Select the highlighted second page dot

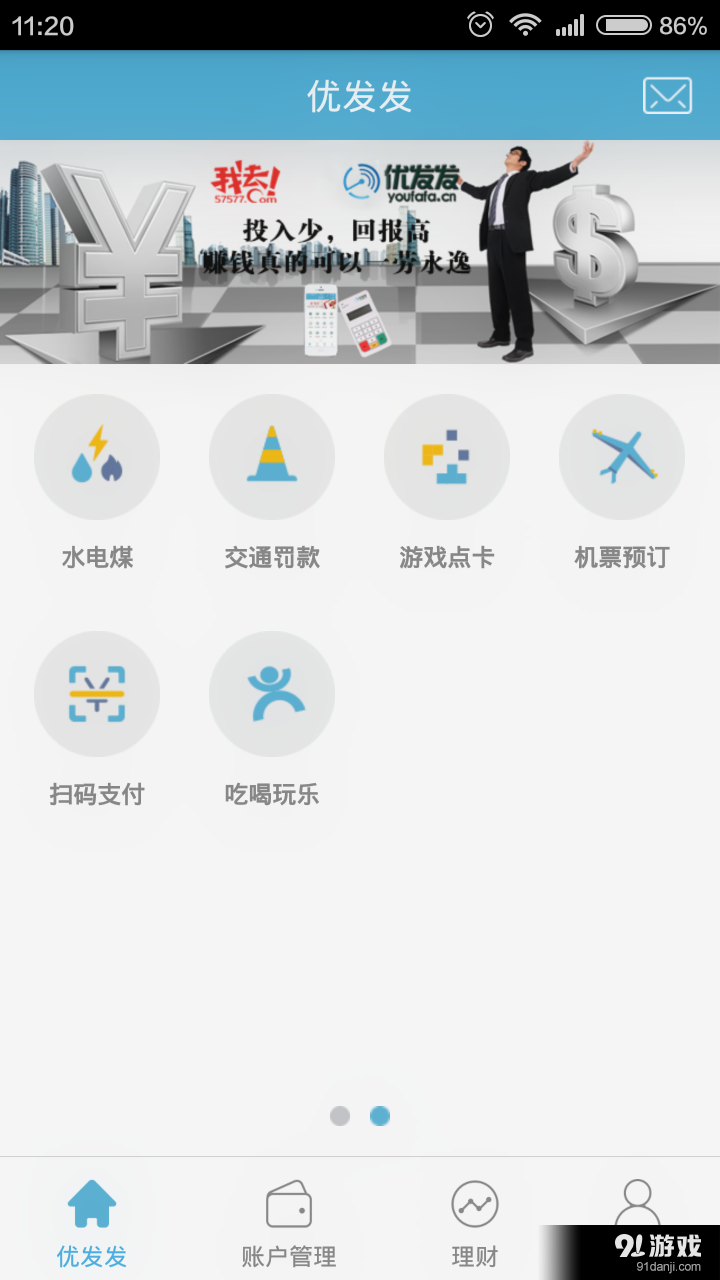click(380, 1116)
